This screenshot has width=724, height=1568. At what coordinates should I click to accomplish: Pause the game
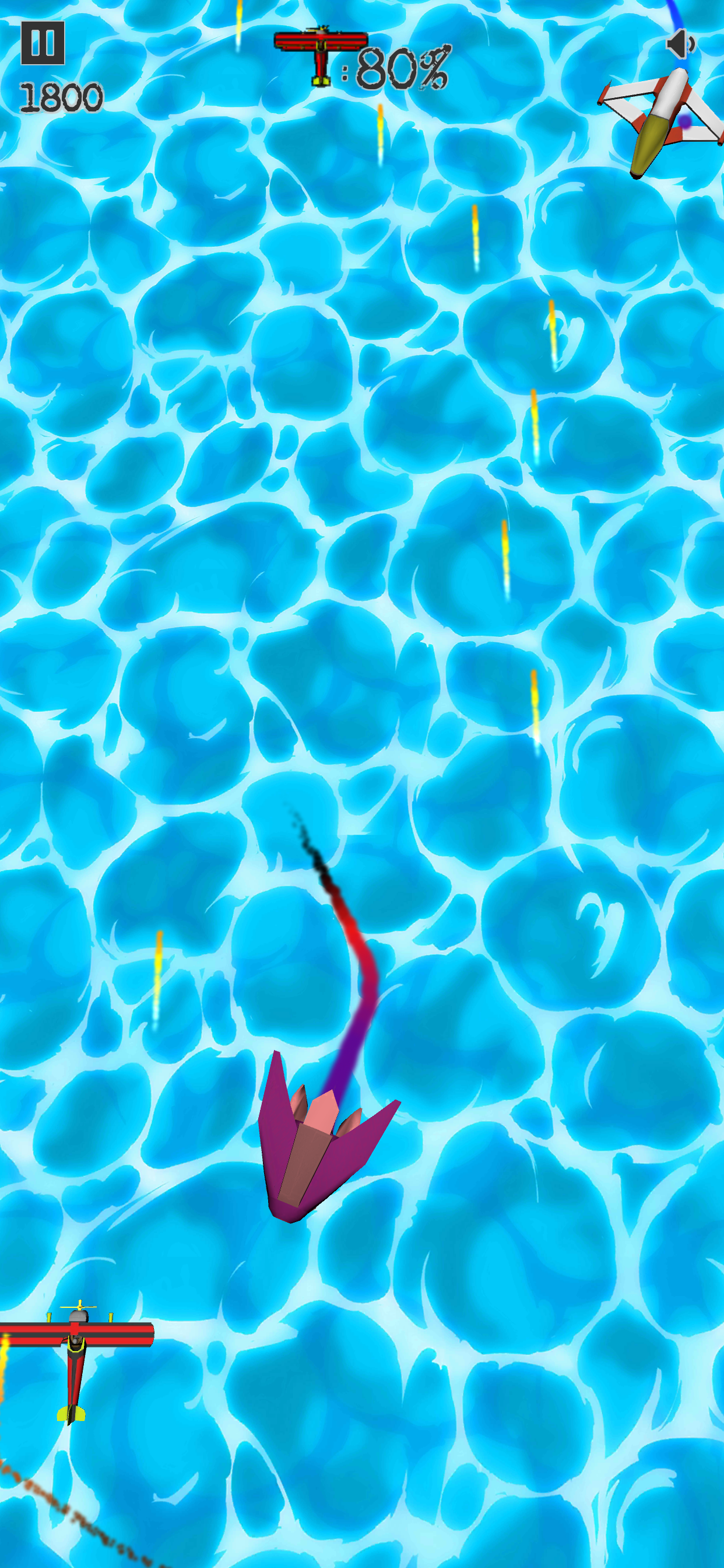[x=43, y=43]
